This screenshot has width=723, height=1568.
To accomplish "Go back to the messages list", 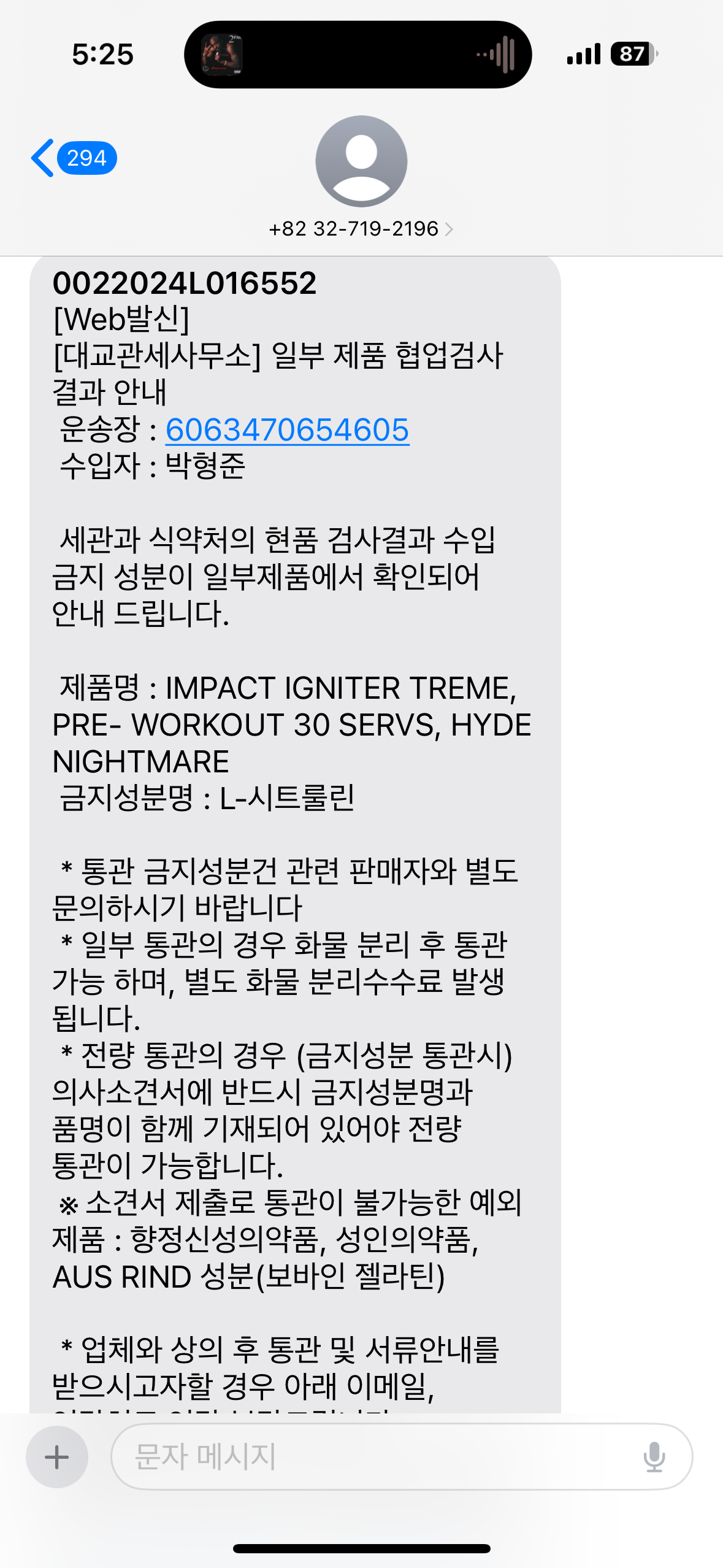I will [74, 158].
